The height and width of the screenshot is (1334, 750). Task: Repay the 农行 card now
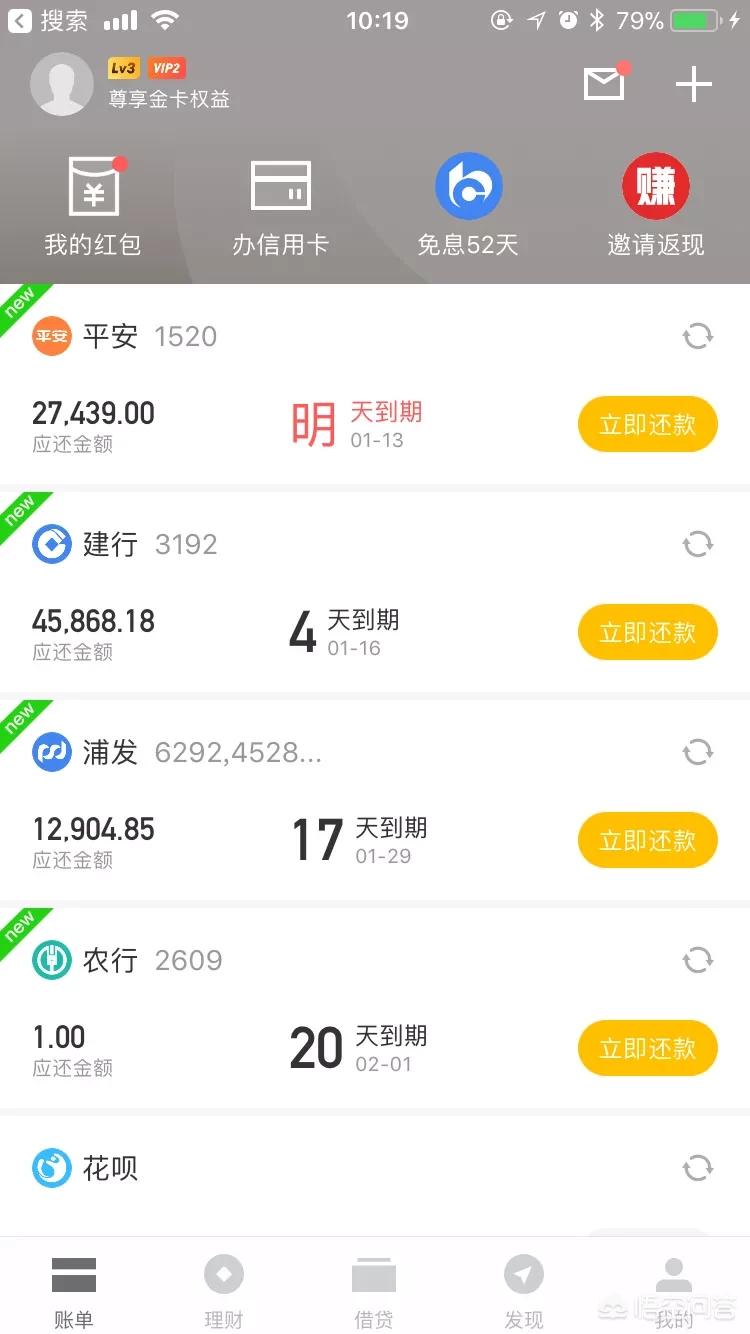tap(647, 1048)
